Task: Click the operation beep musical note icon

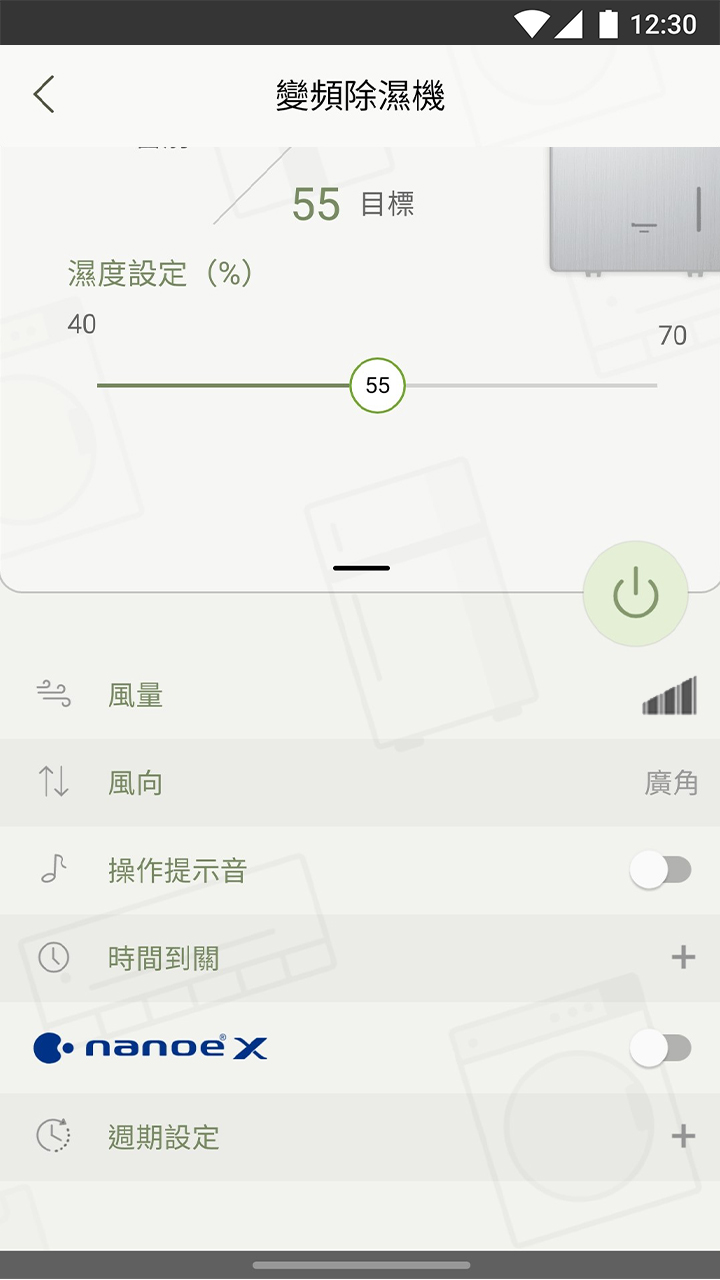Action: [x=54, y=870]
